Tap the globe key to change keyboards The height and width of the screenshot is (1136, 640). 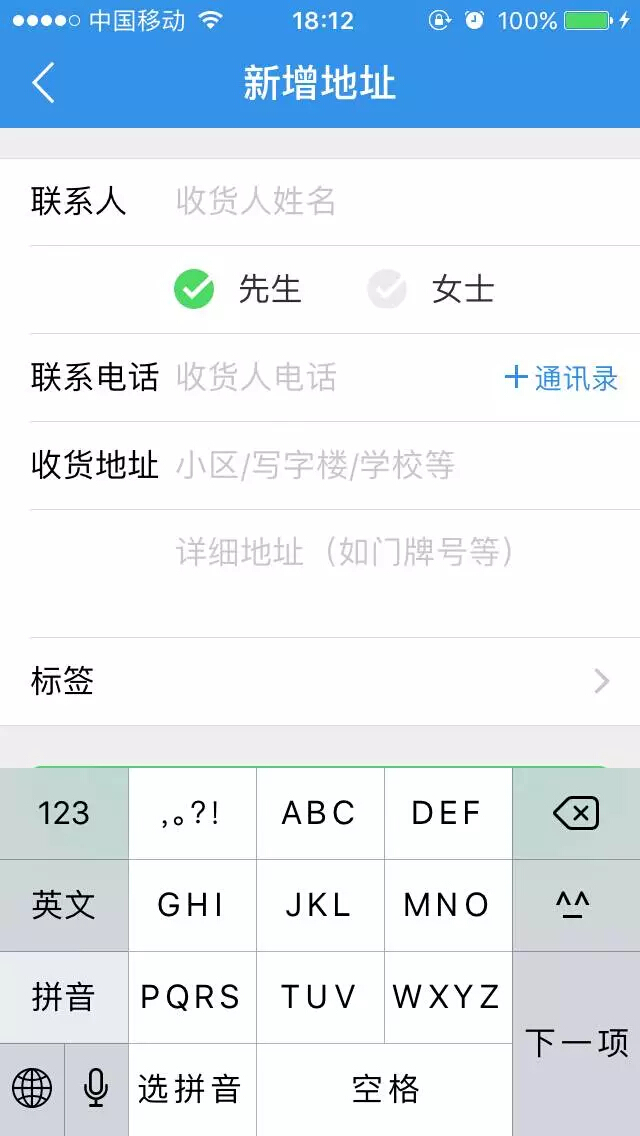[32, 1088]
